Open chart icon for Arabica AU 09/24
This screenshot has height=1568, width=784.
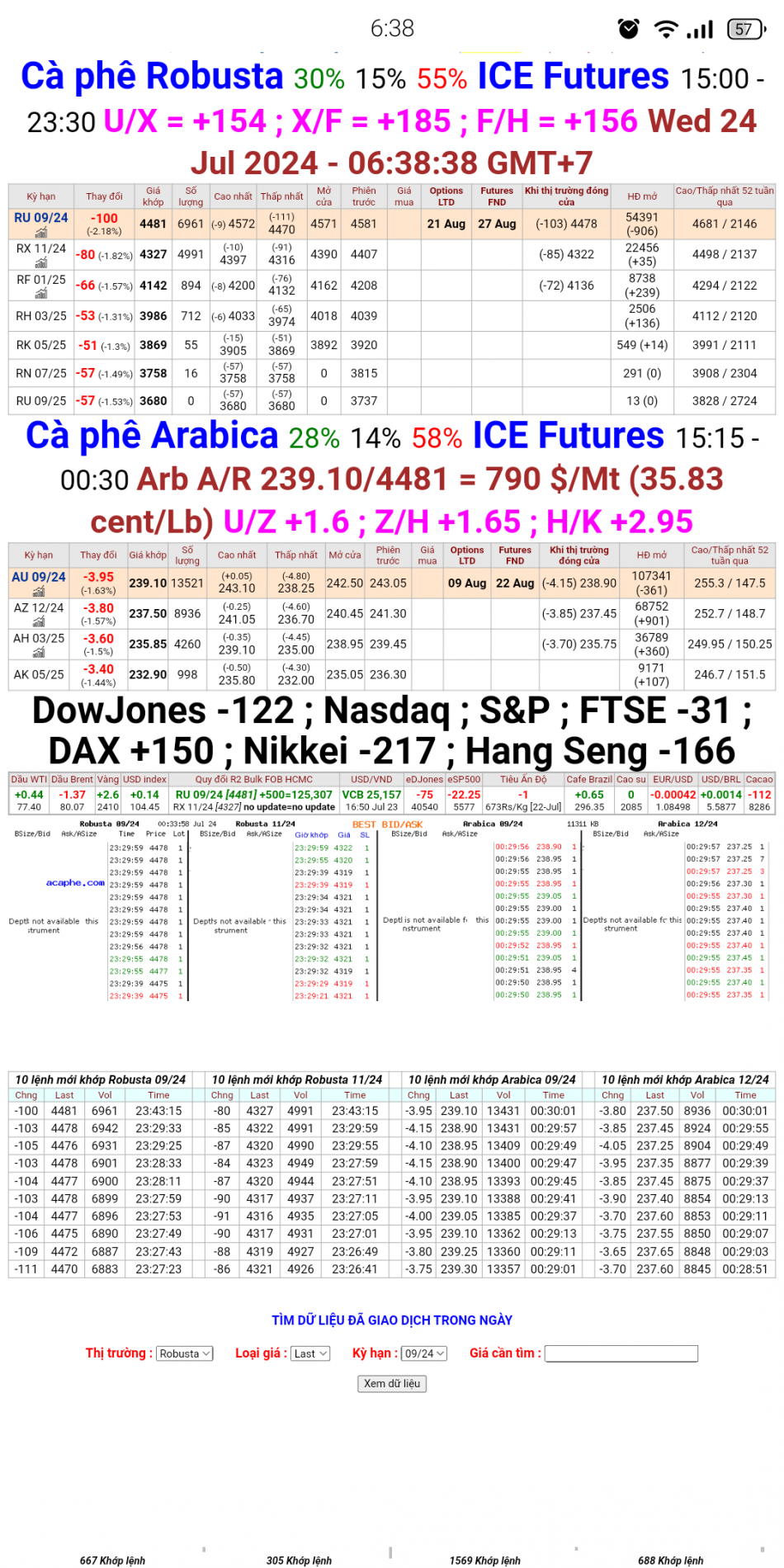click(39, 592)
